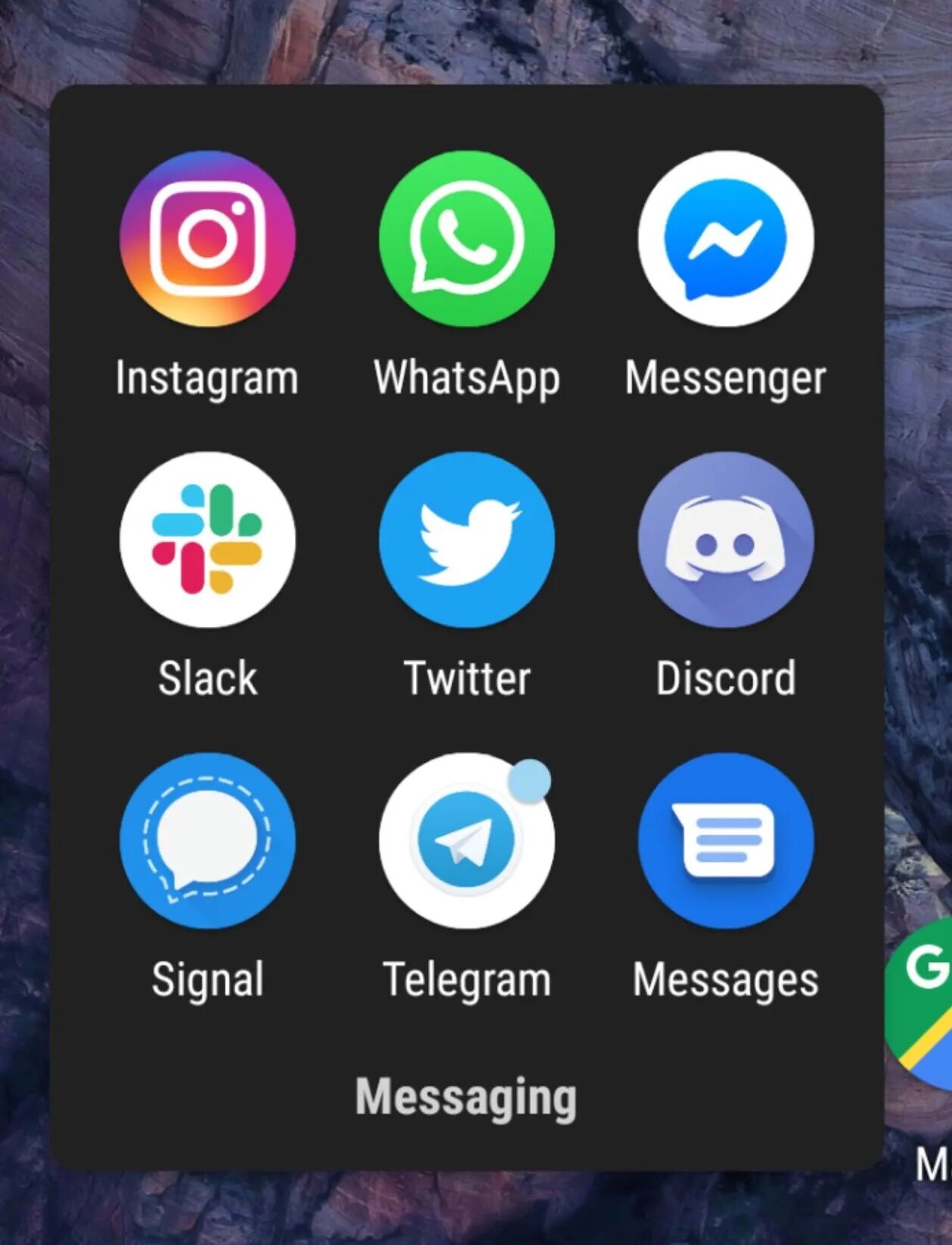Launch the Slack app
This screenshot has height=1245, width=952.
(207, 539)
